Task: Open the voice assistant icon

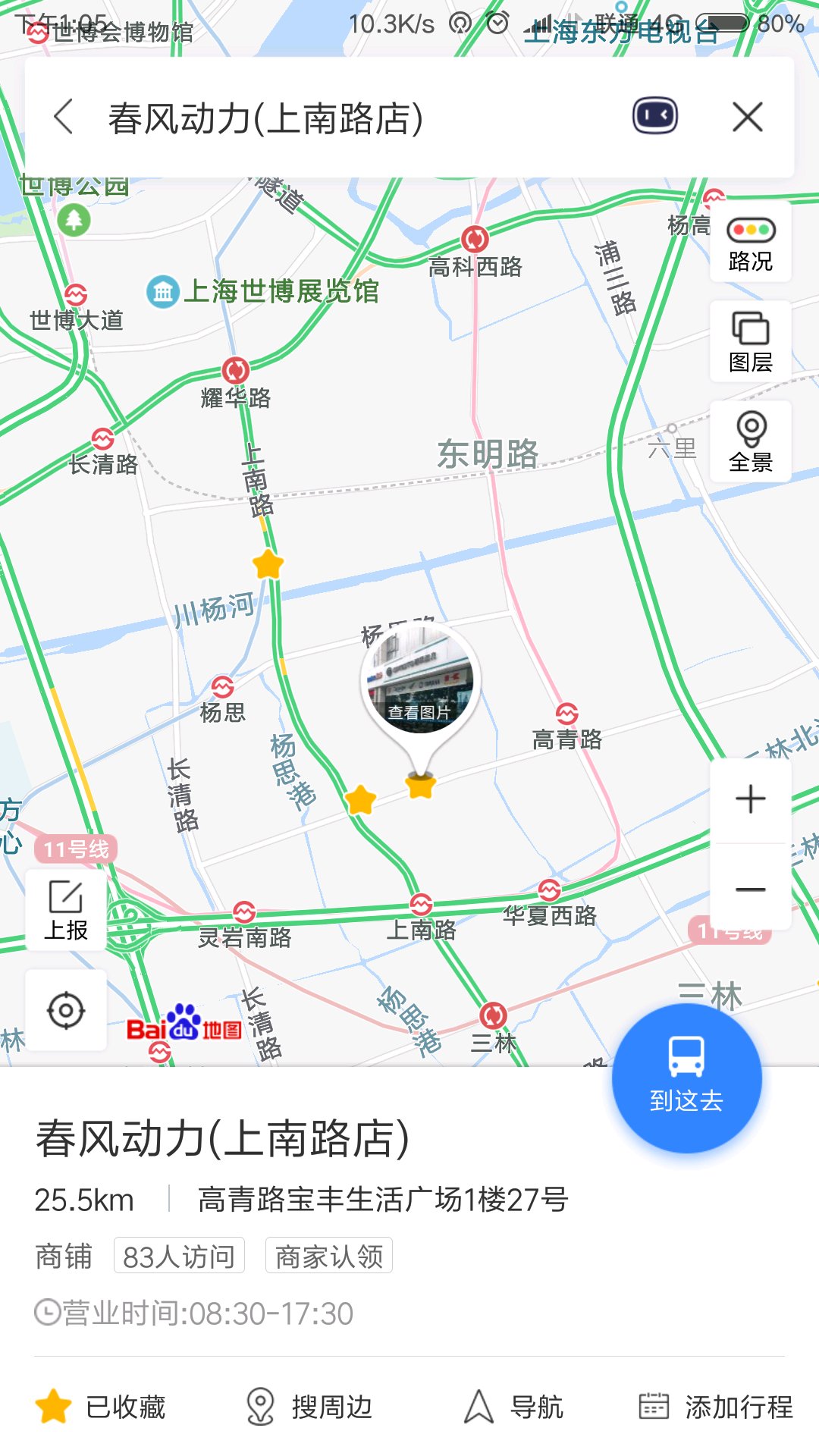Action: tap(655, 117)
